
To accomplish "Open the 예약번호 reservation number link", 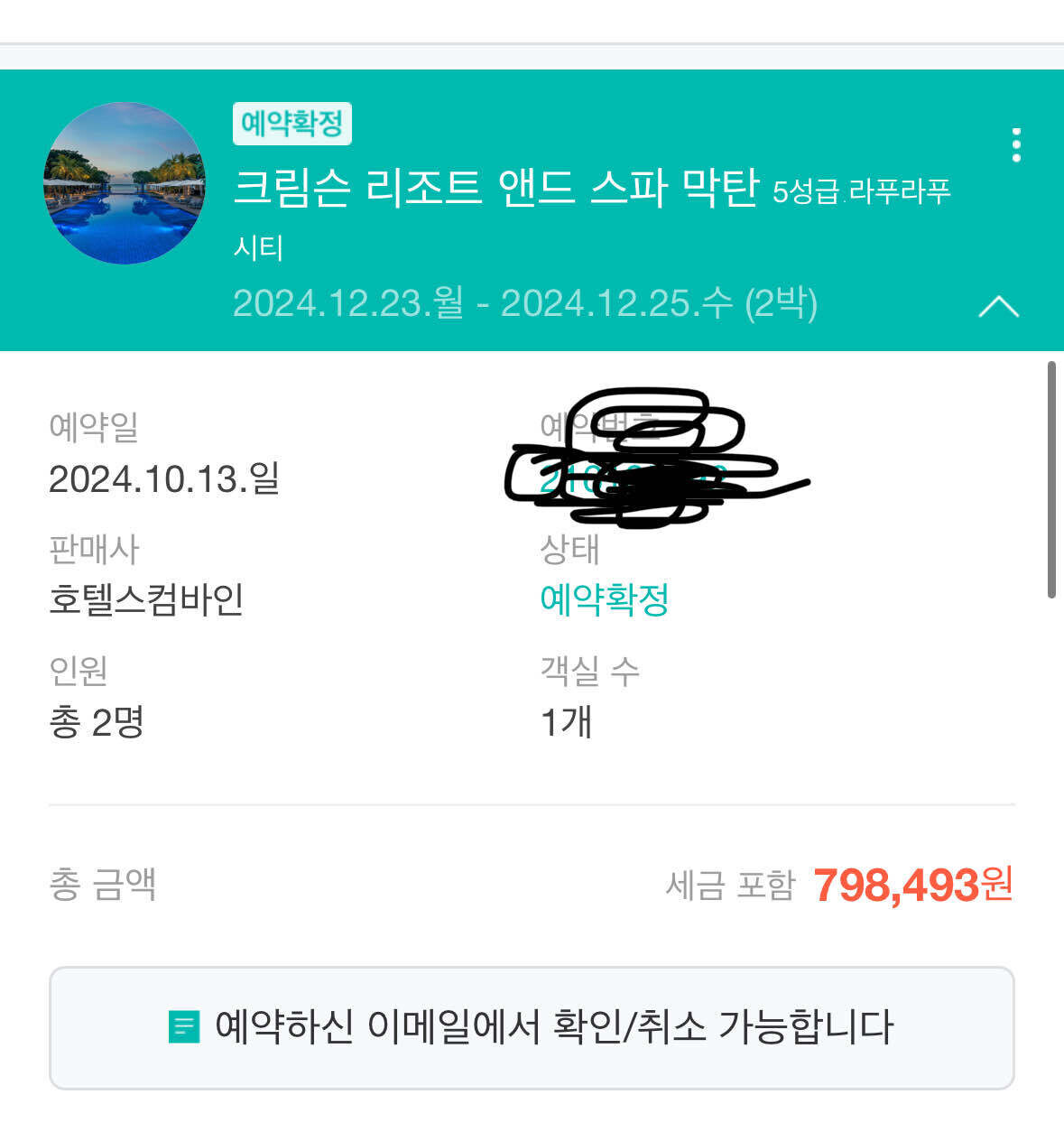I will 632,478.
